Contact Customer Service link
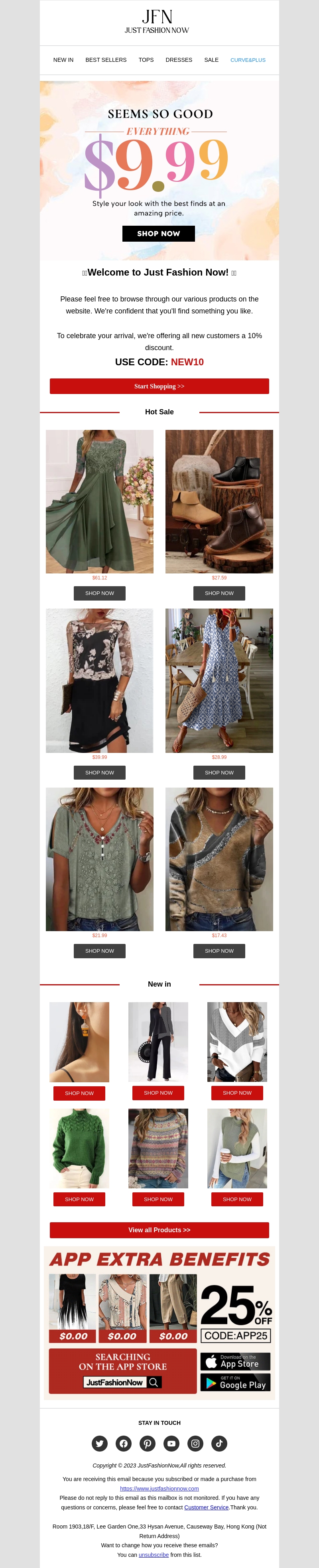This screenshot has height=1568, width=319. point(207,1507)
